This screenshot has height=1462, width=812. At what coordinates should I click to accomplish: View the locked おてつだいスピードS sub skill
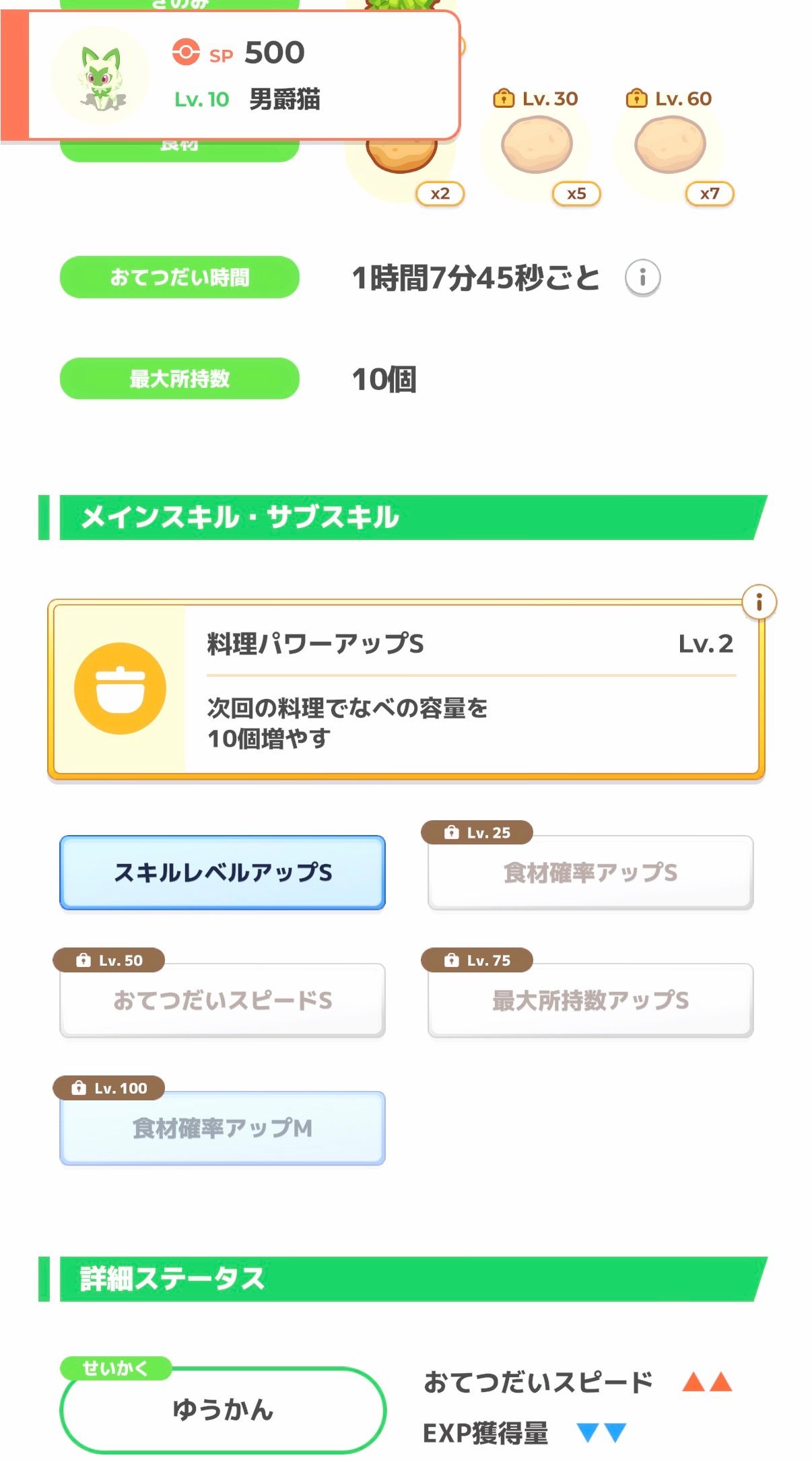click(x=222, y=1001)
